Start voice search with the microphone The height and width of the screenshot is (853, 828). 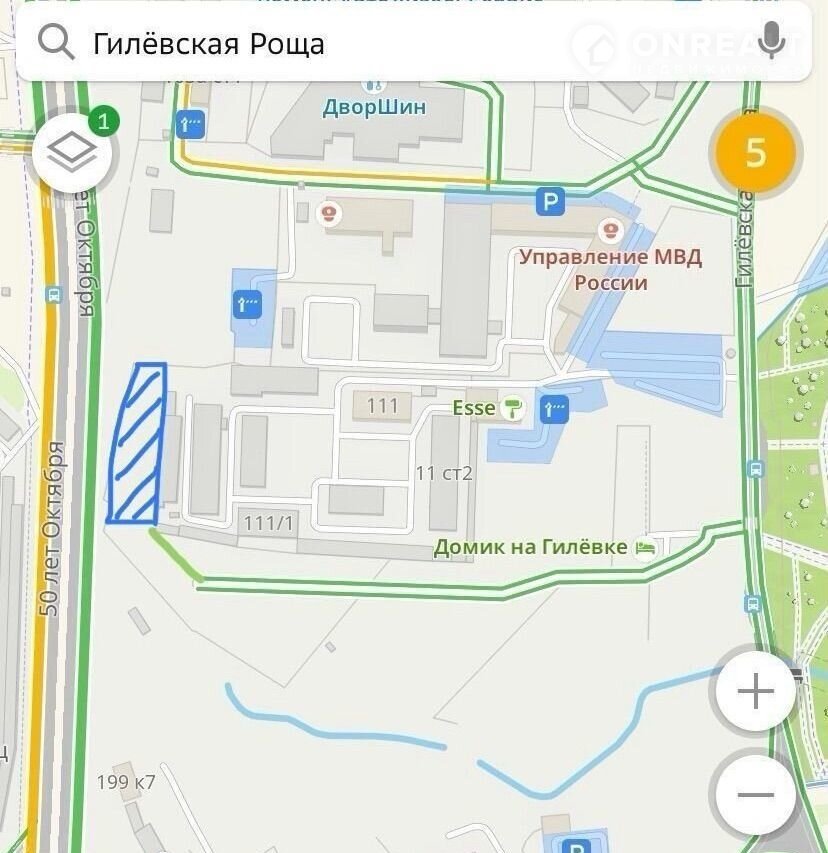[771, 42]
